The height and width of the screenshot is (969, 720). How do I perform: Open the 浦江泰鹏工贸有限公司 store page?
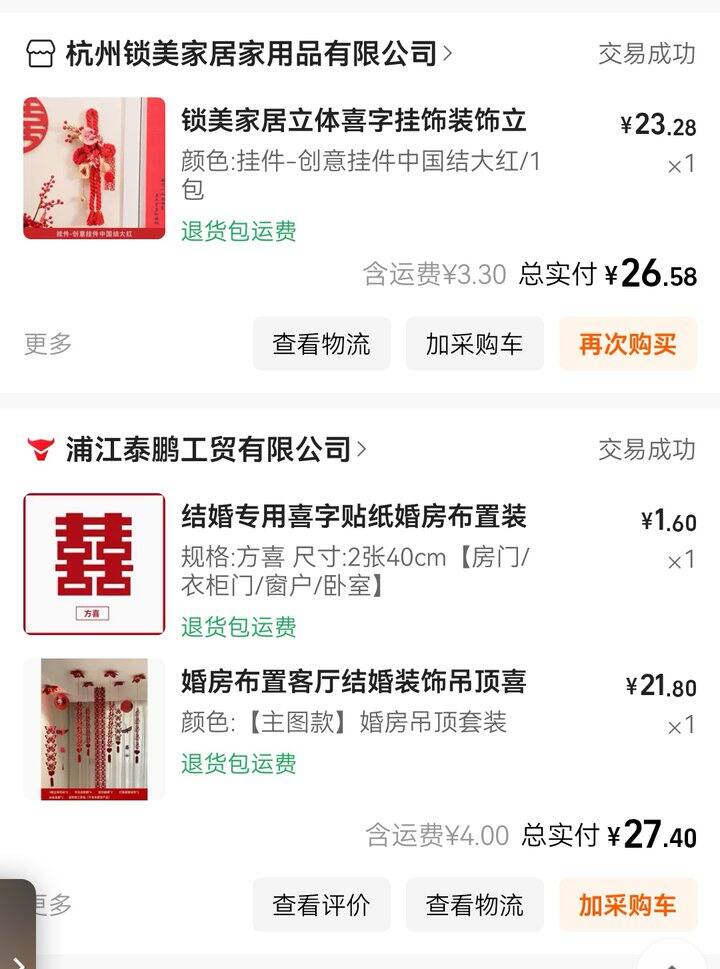point(208,449)
